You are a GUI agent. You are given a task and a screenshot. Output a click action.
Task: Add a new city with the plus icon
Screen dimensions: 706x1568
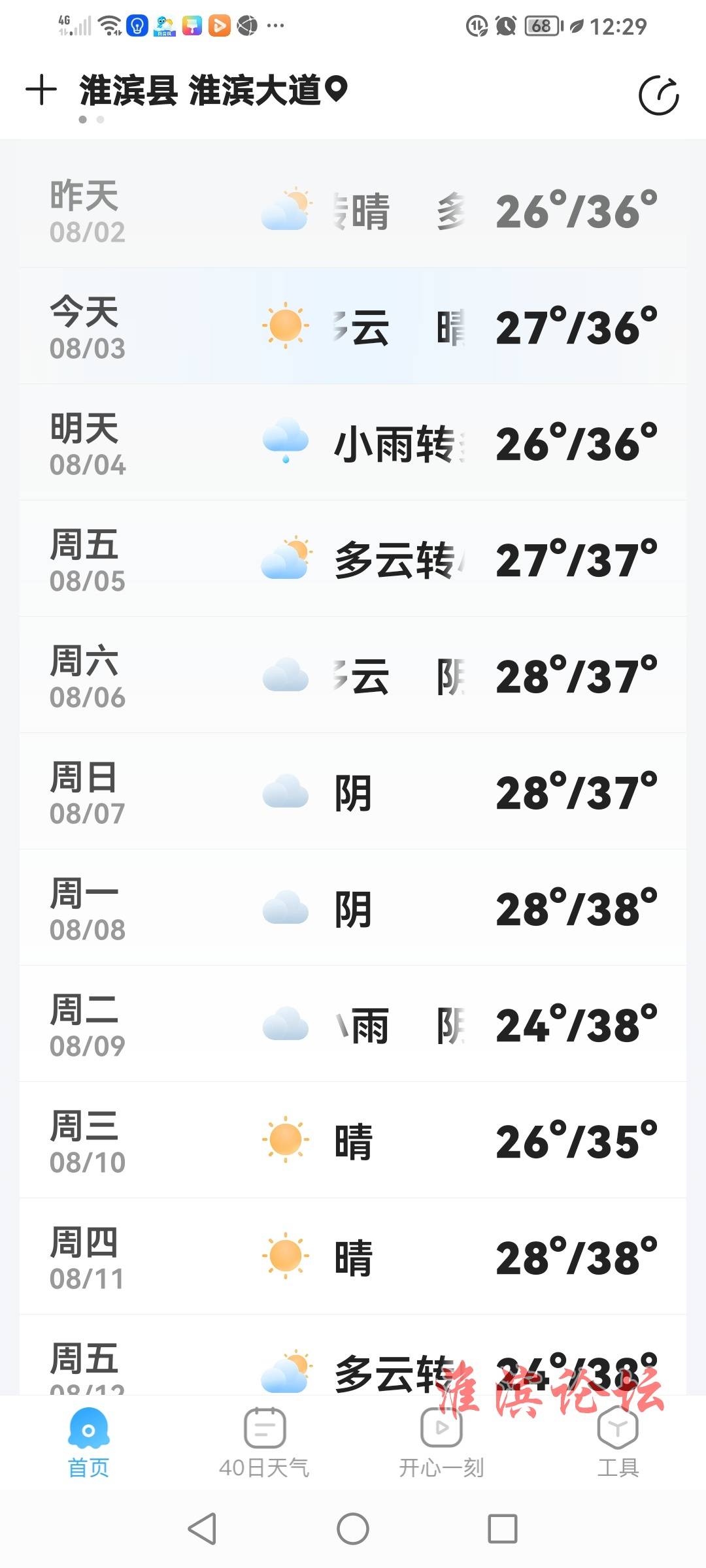tap(41, 90)
